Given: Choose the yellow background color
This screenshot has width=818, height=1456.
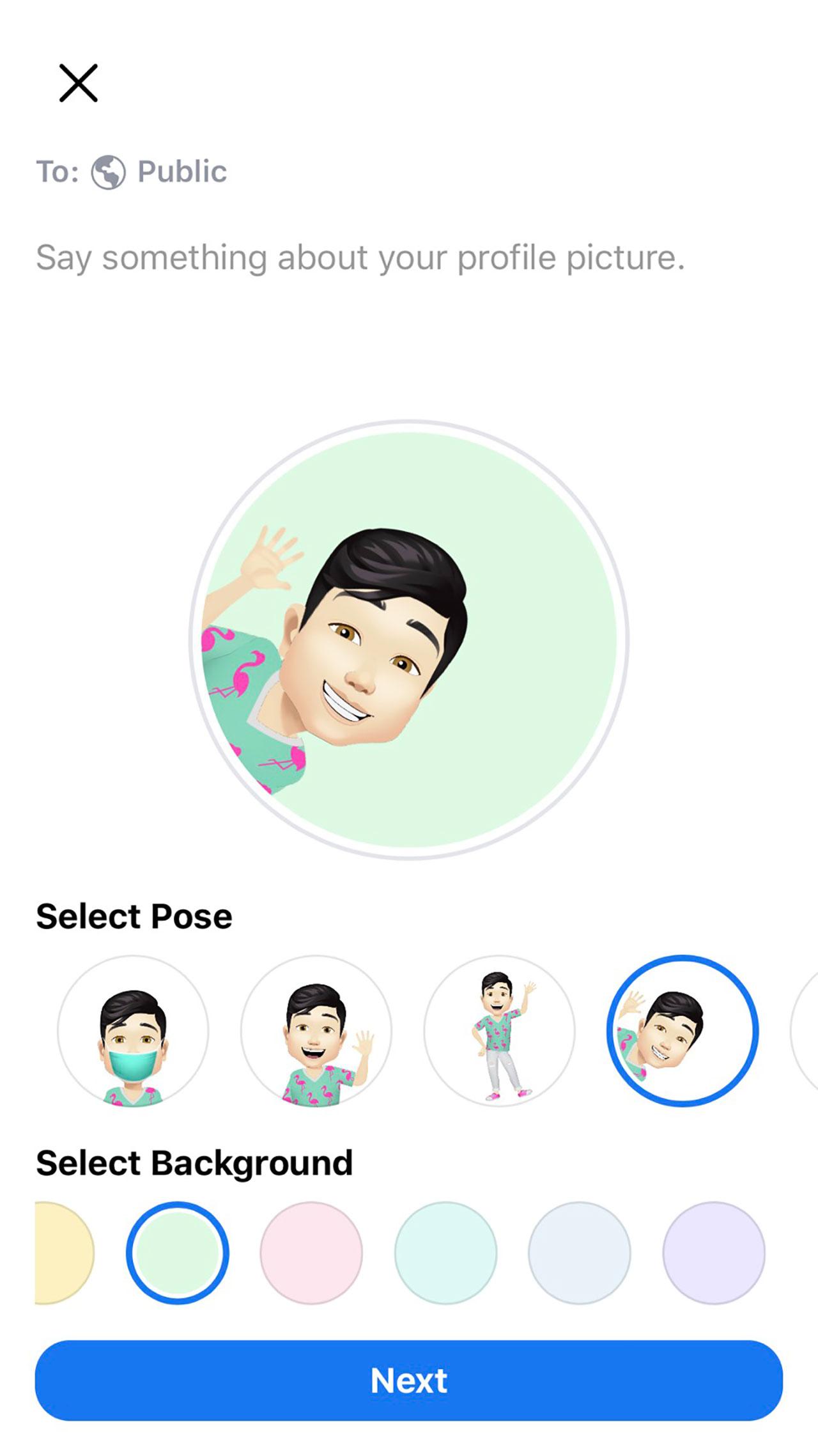Looking at the screenshot, I should tap(61, 1253).
